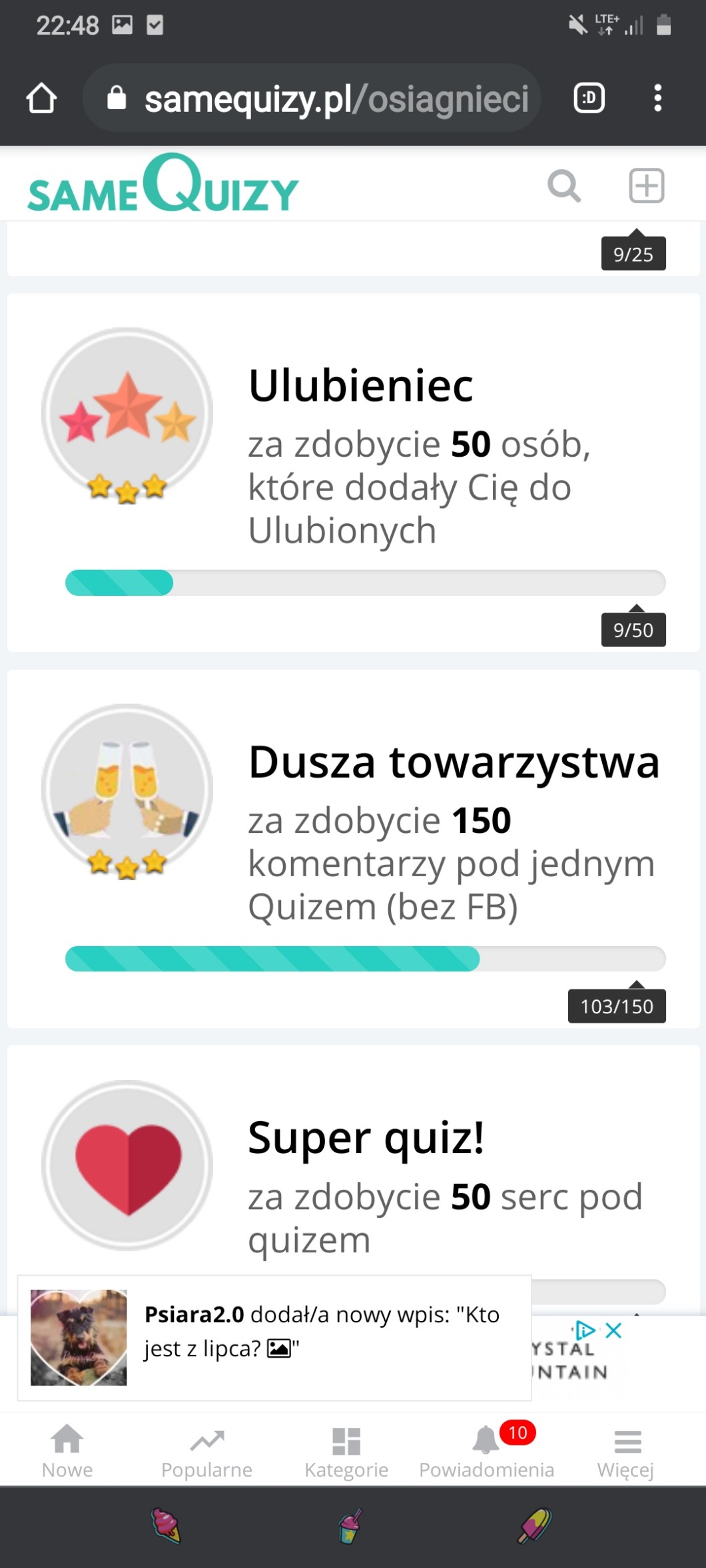Tap the SameQuizy logo to go home

tap(163, 186)
